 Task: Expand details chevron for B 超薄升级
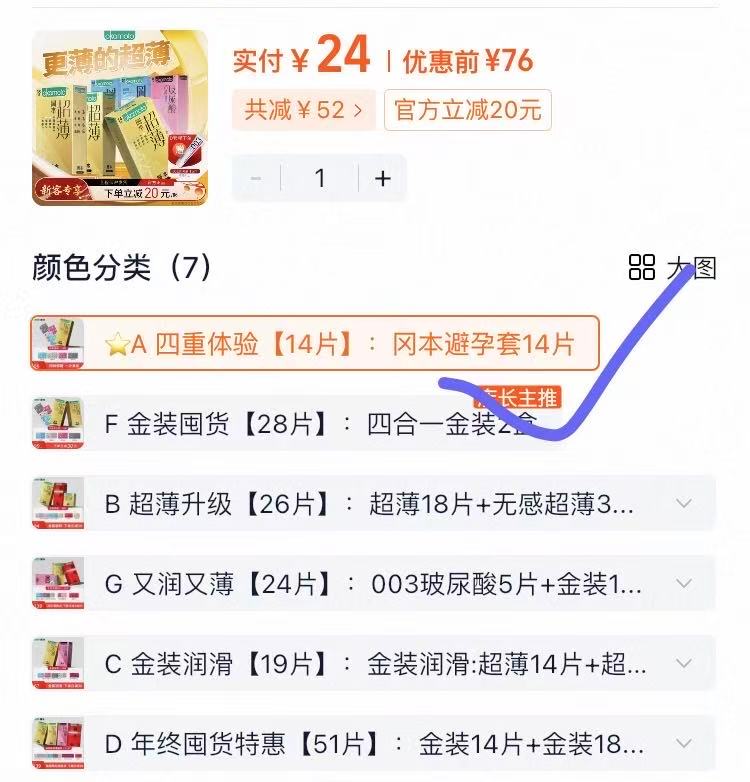(684, 503)
